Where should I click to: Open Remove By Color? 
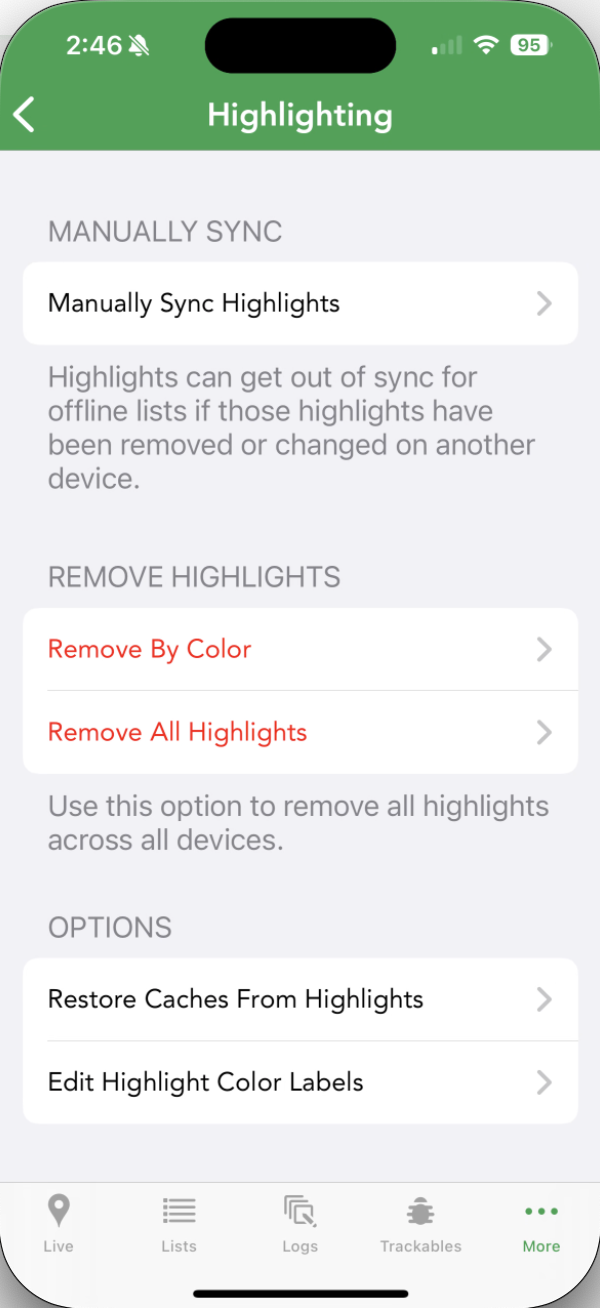pyautogui.click(x=300, y=649)
